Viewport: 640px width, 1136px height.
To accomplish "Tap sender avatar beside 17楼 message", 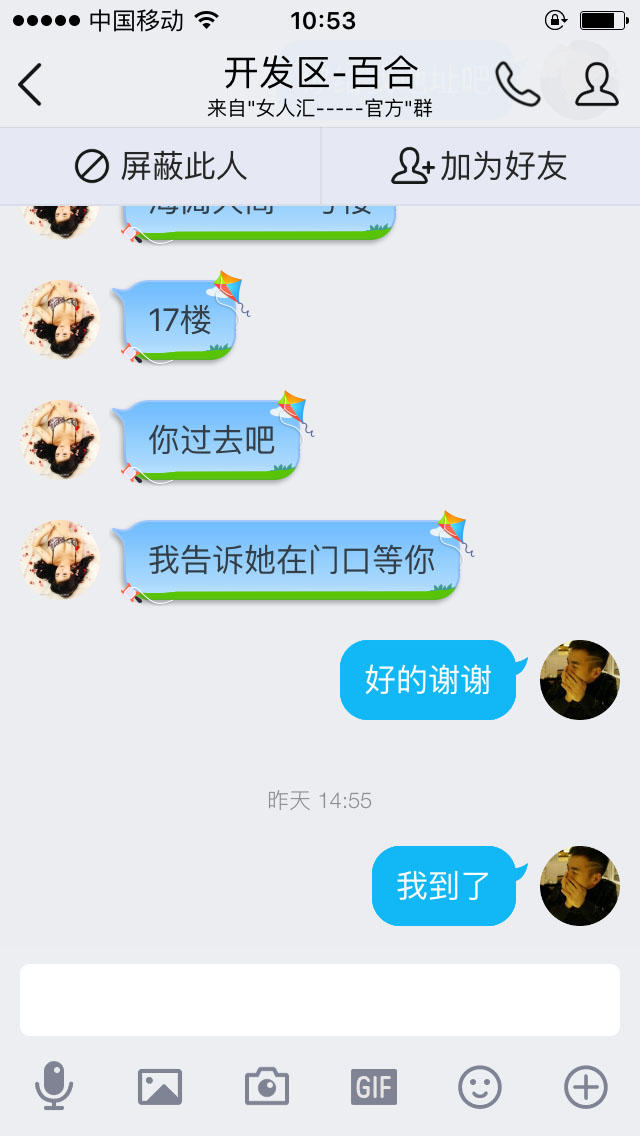I will [60, 320].
